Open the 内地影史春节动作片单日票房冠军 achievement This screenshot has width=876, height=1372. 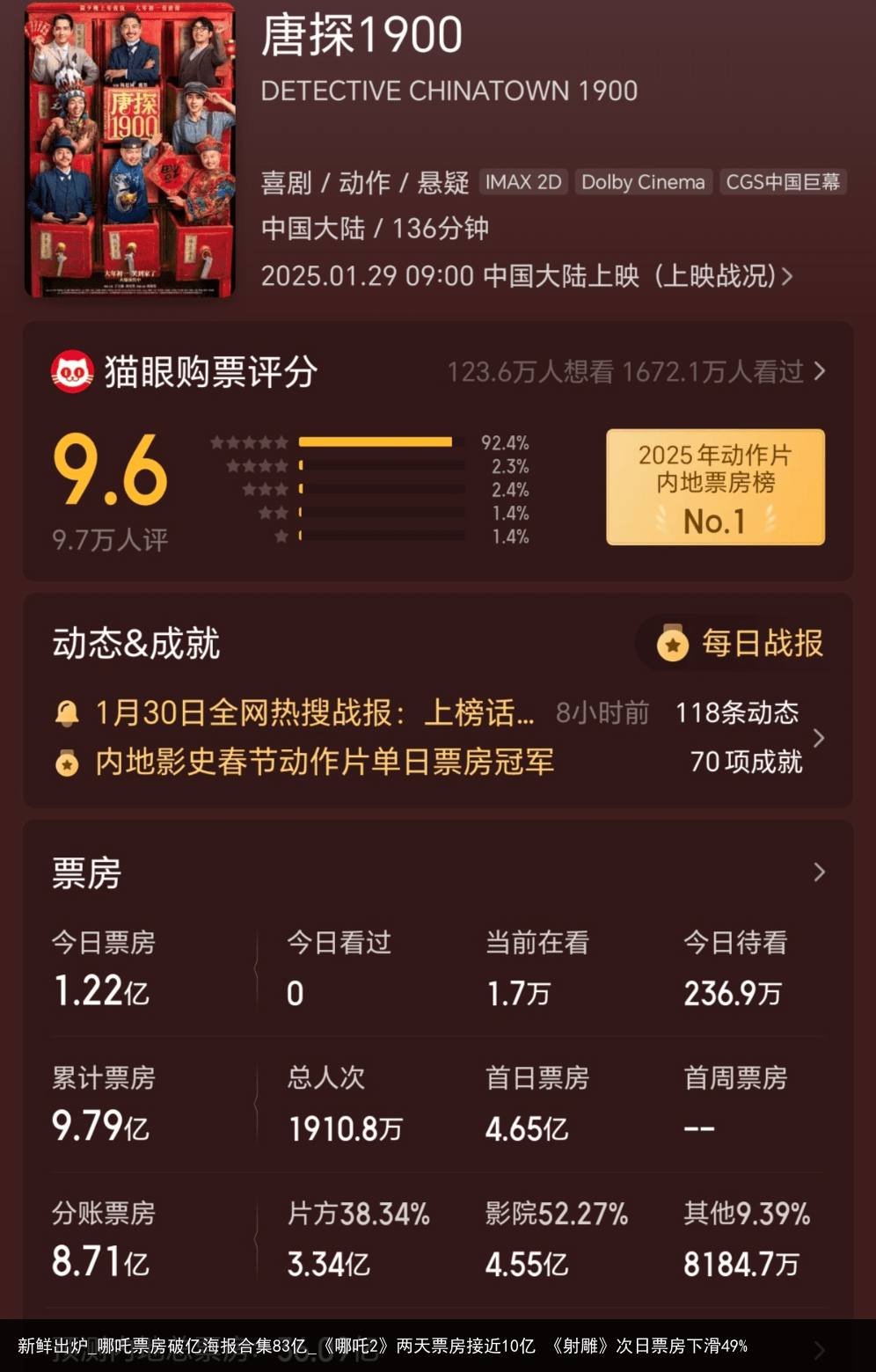[325, 762]
